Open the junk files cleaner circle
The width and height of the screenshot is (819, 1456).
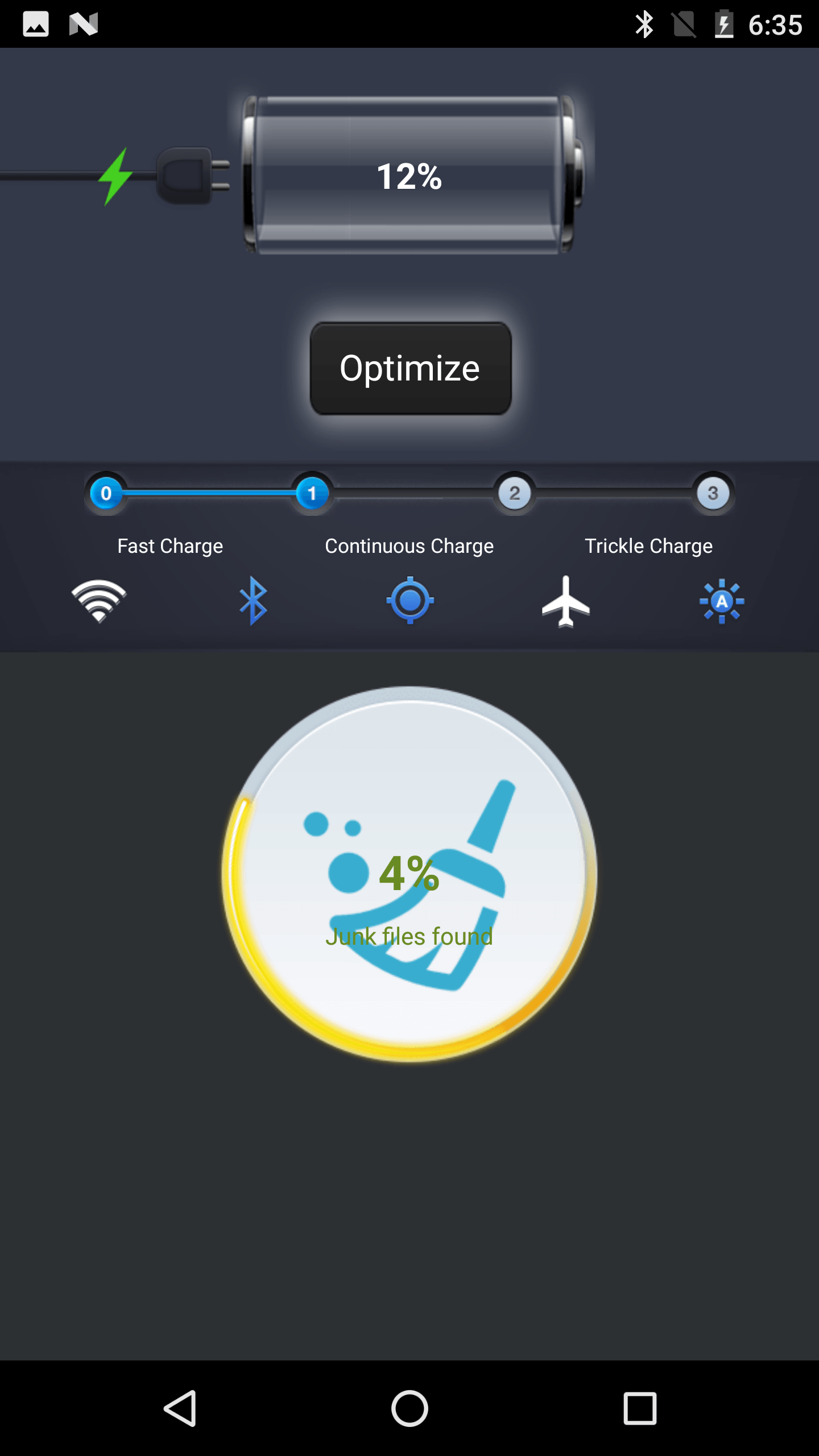coord(409,874)
